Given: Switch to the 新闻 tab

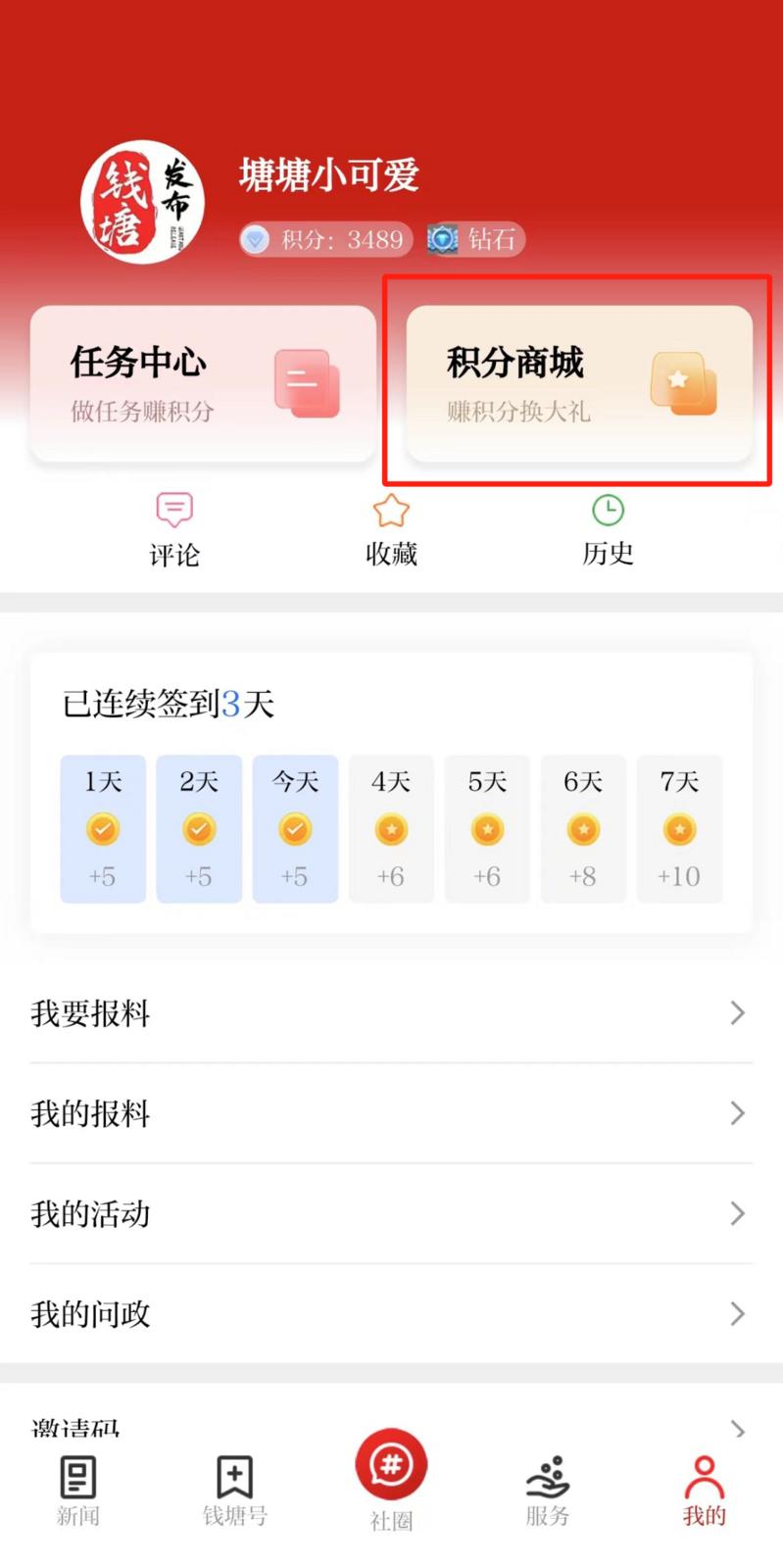Looking at the screenshot, I should click(78, 1491).
